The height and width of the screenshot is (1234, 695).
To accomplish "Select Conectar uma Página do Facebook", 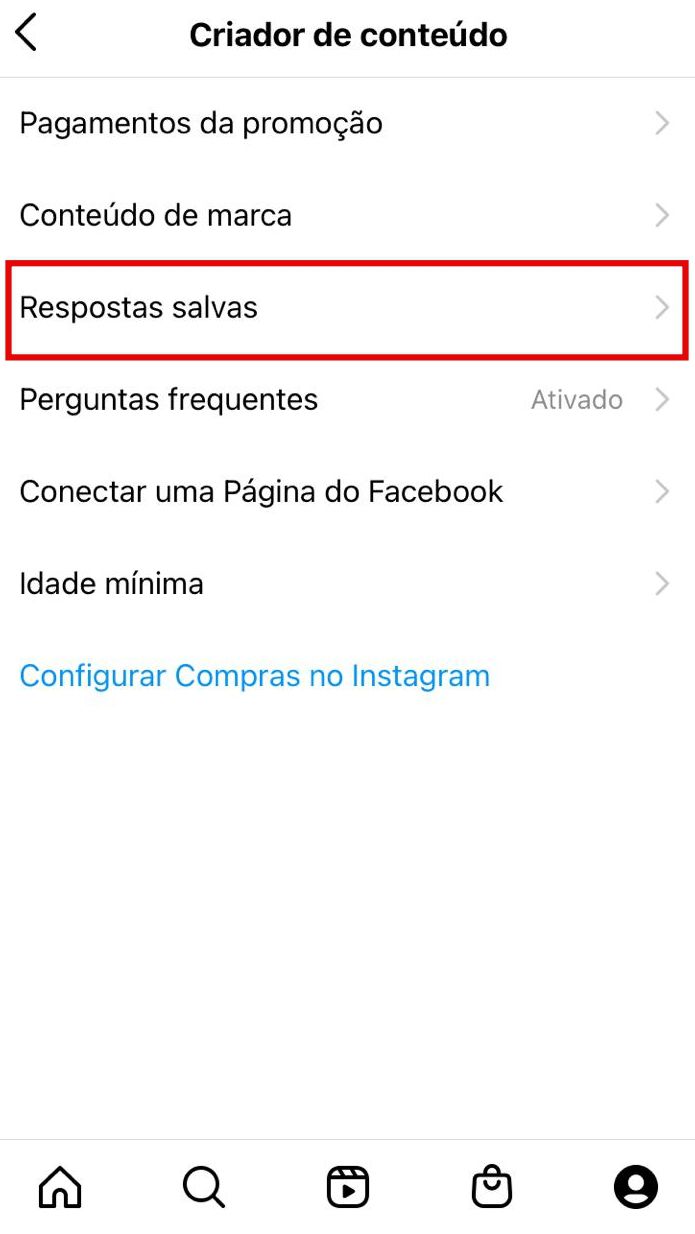I will click(x=347, y=492).
